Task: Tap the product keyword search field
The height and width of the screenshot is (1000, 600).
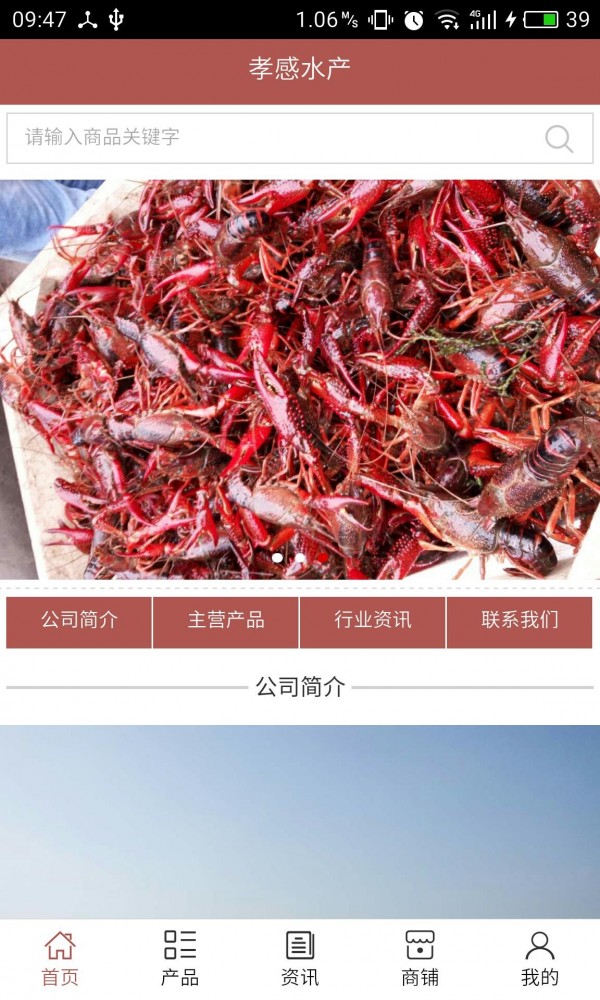Action: [x=270, y=138]
